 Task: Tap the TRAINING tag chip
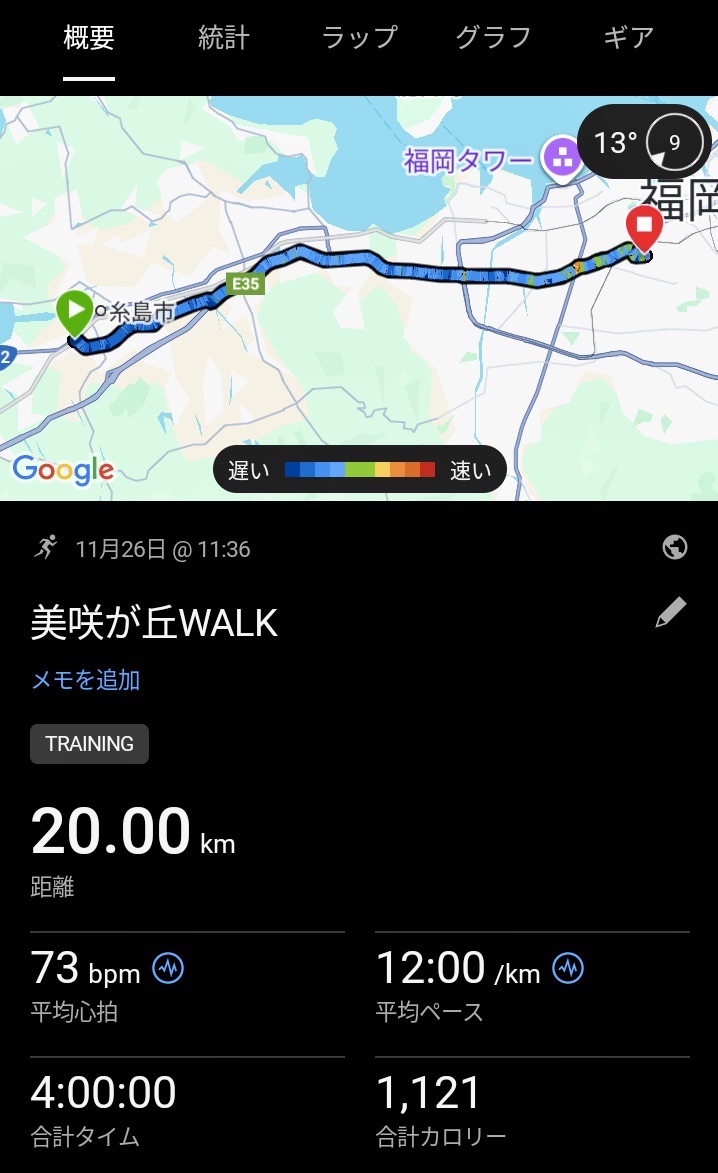point(89,744)
